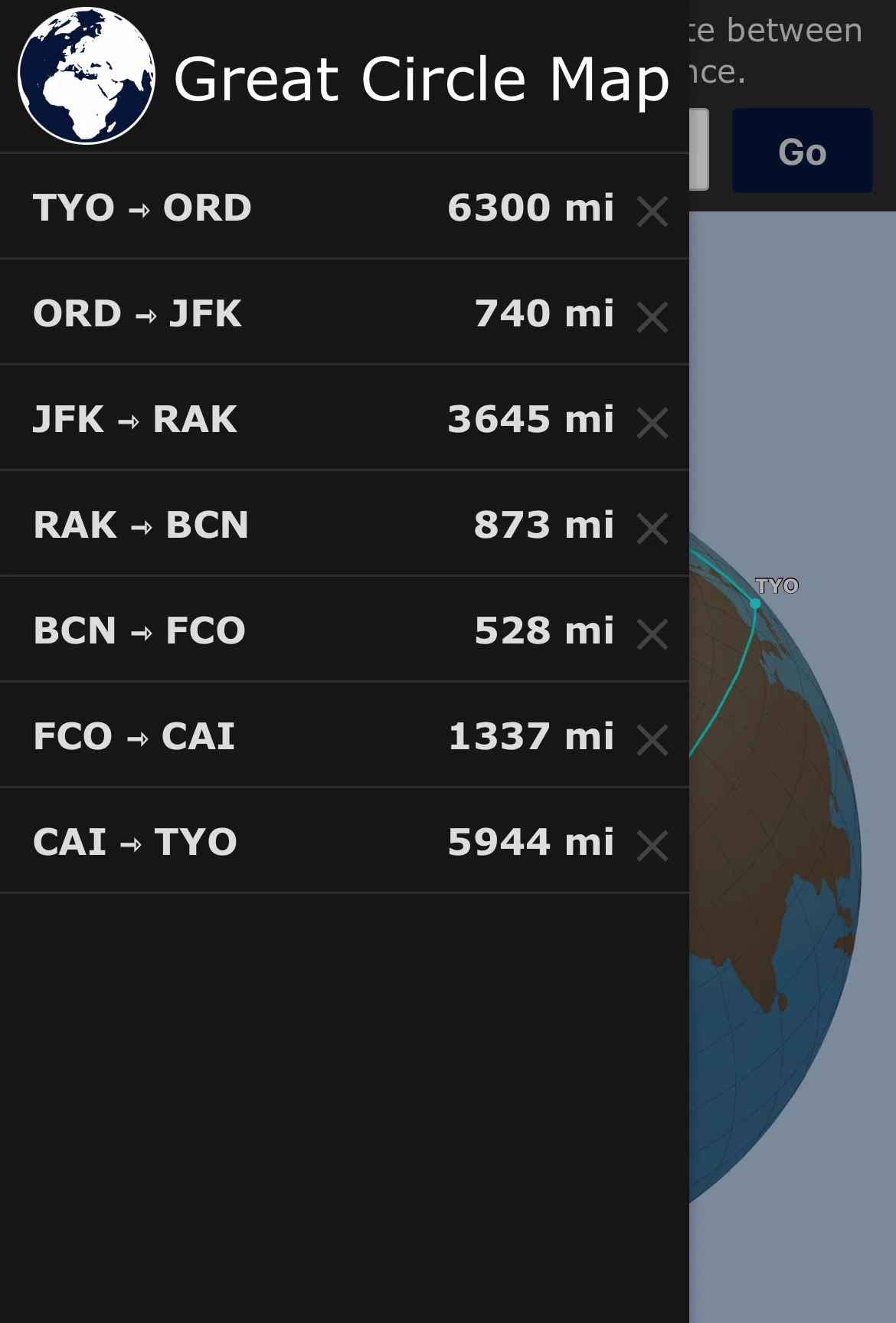Image resolution: width=896 pixels, height=1323 pixels.
Task: Delete the RAK → BCN leg
Action: click(x=652, y=529)
